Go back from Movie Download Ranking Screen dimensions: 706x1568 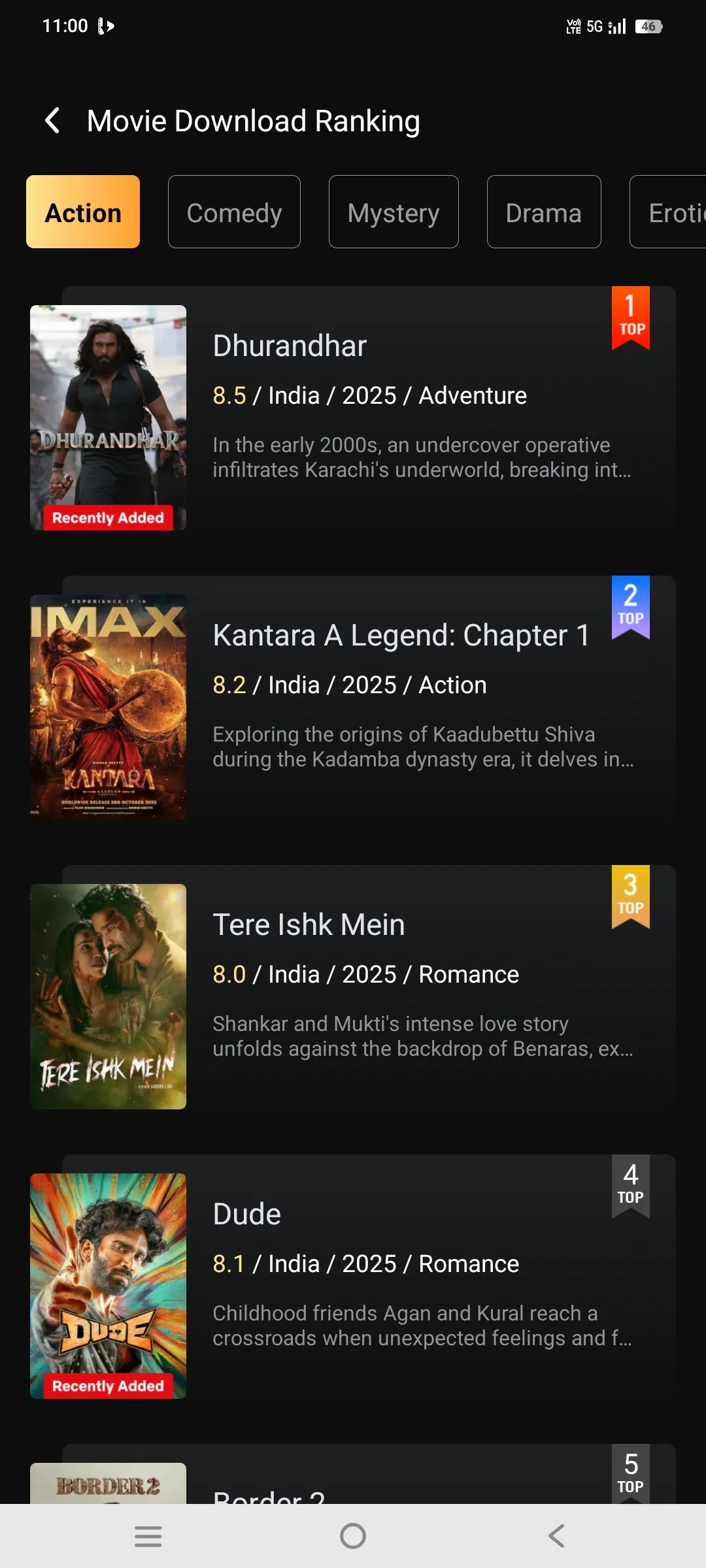(52, 121)
